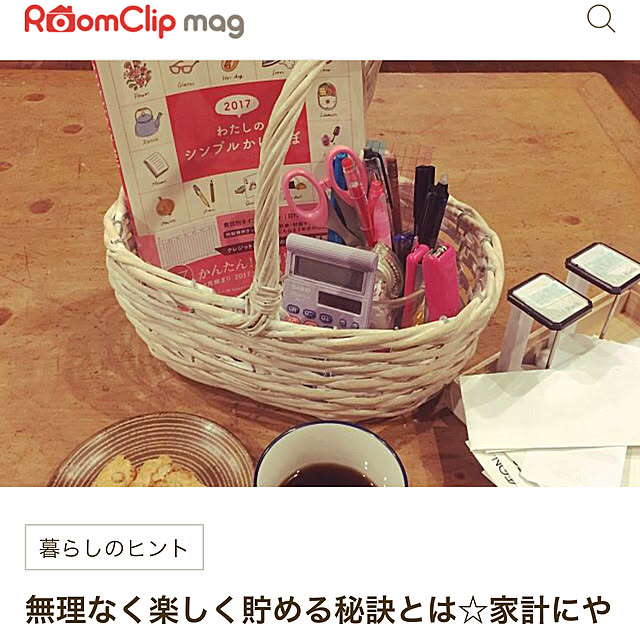Go to RoomClip mag home page
This screenshot has height=640, width=640.
coord(134,21)
